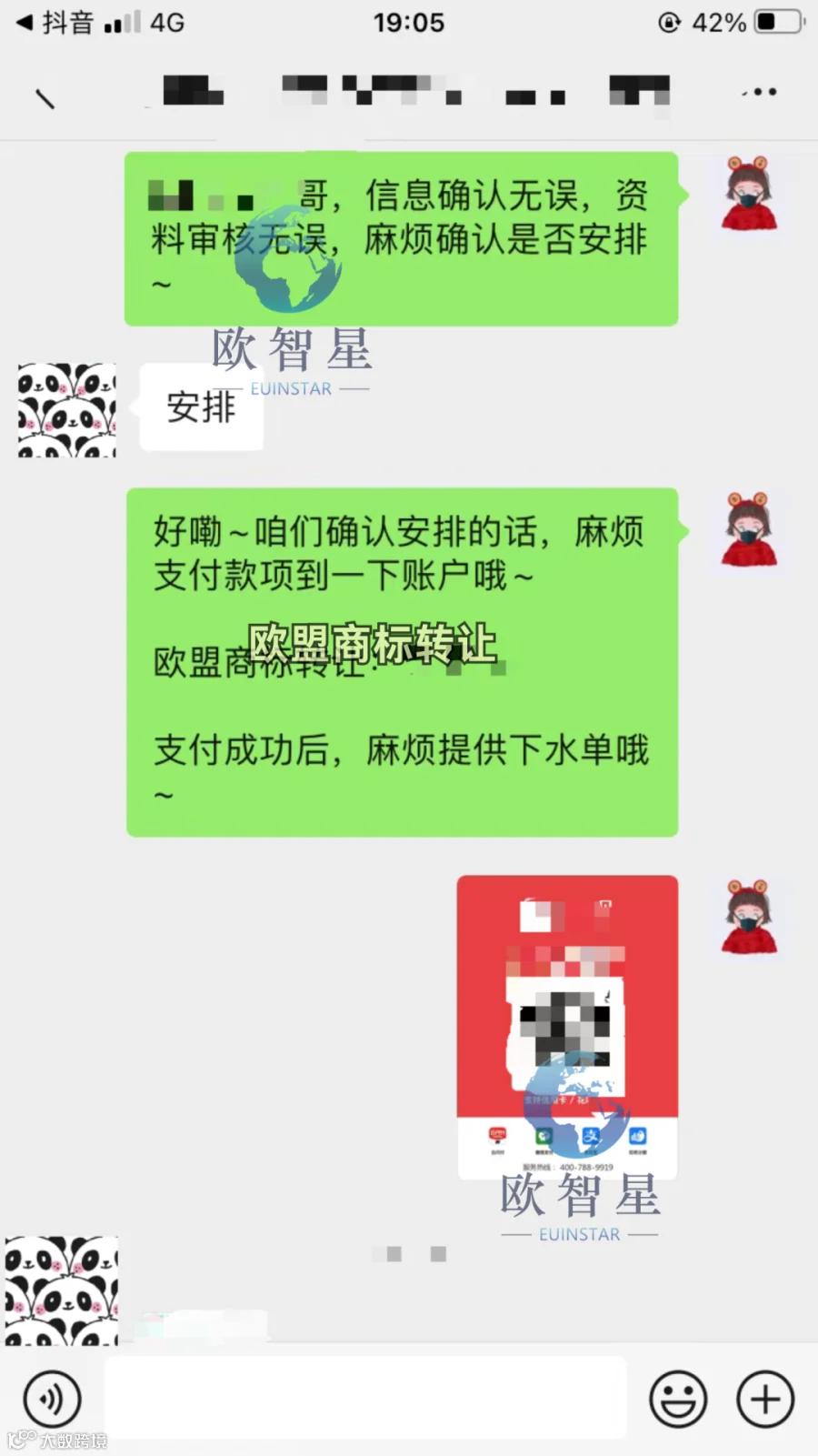This screenshot has height=1456, width=818.
Task: Open the red payment QR image message
Action: [x=567, y=1028]
